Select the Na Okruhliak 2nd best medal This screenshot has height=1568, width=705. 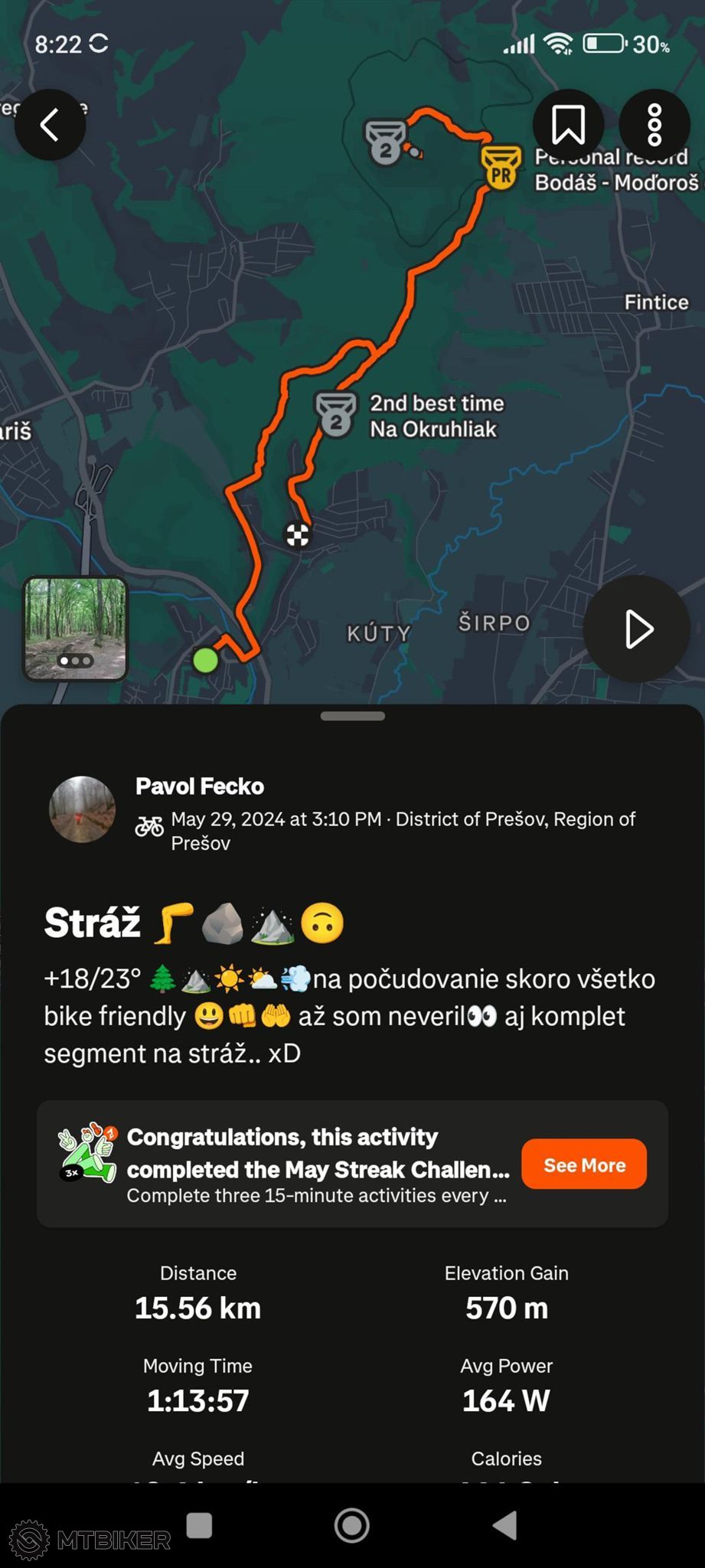[x=336, y=414]
